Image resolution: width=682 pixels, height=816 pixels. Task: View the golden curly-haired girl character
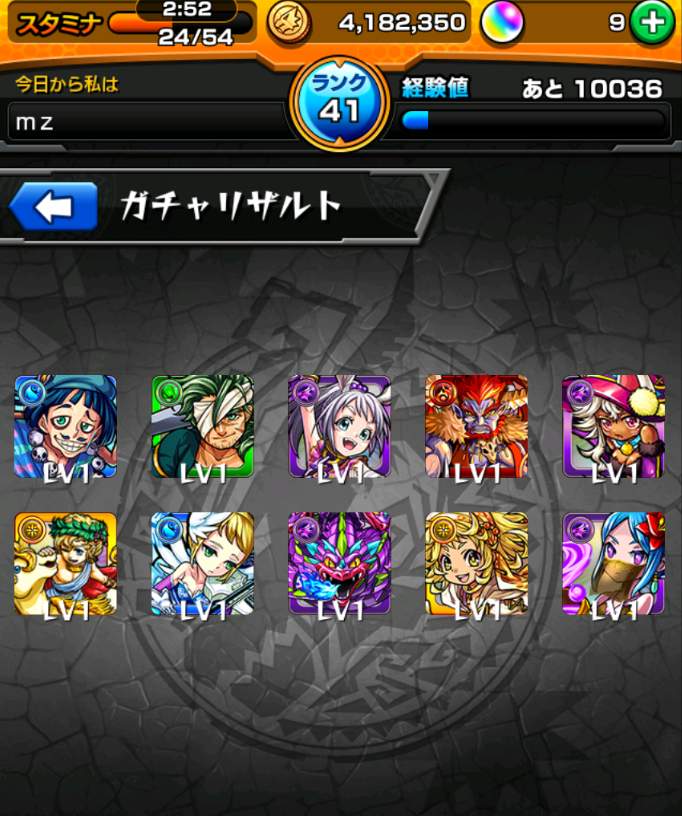point(476,564)
